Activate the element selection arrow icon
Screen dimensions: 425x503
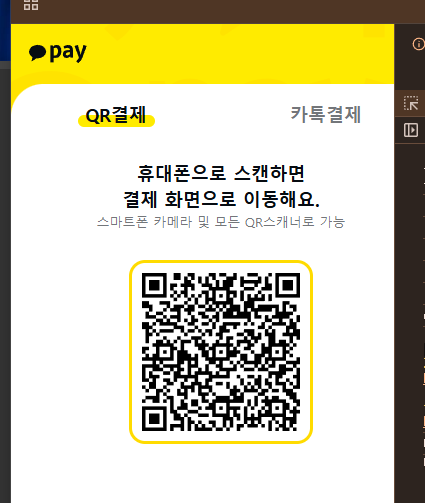pyautogui.click(x=411, y=103)
